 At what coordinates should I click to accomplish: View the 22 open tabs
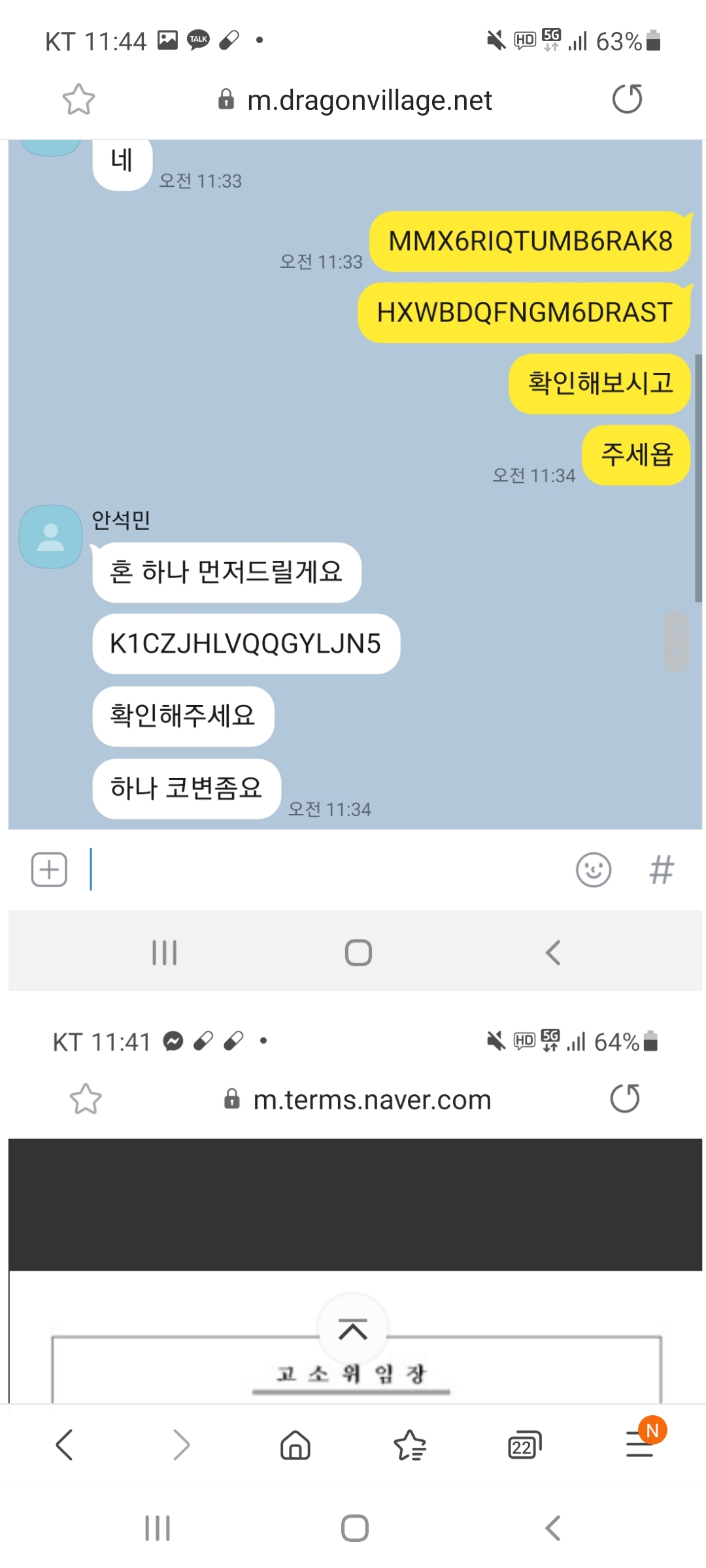pyautogui.click(x=524, y=1445)
